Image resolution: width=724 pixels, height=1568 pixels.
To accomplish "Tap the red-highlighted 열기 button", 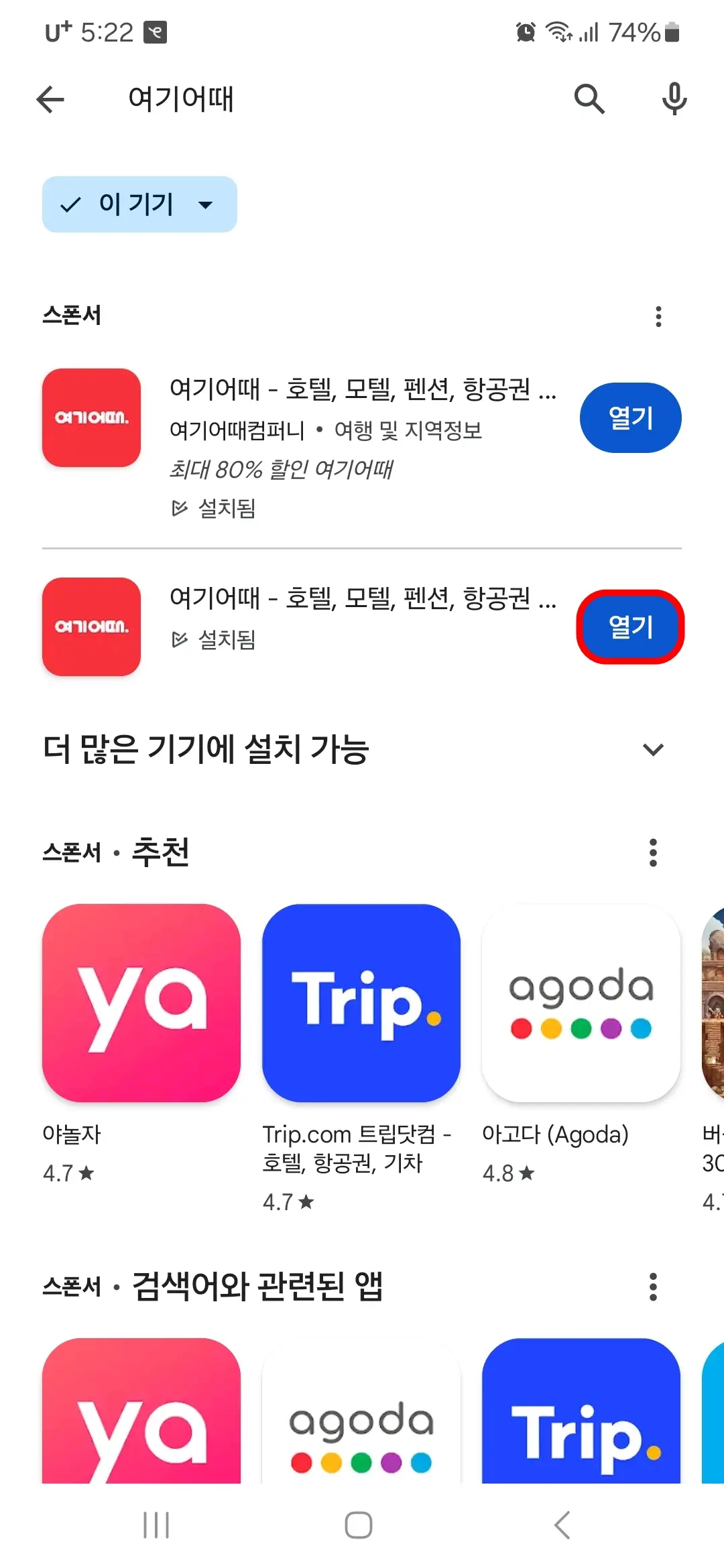I will coord(629,626).
